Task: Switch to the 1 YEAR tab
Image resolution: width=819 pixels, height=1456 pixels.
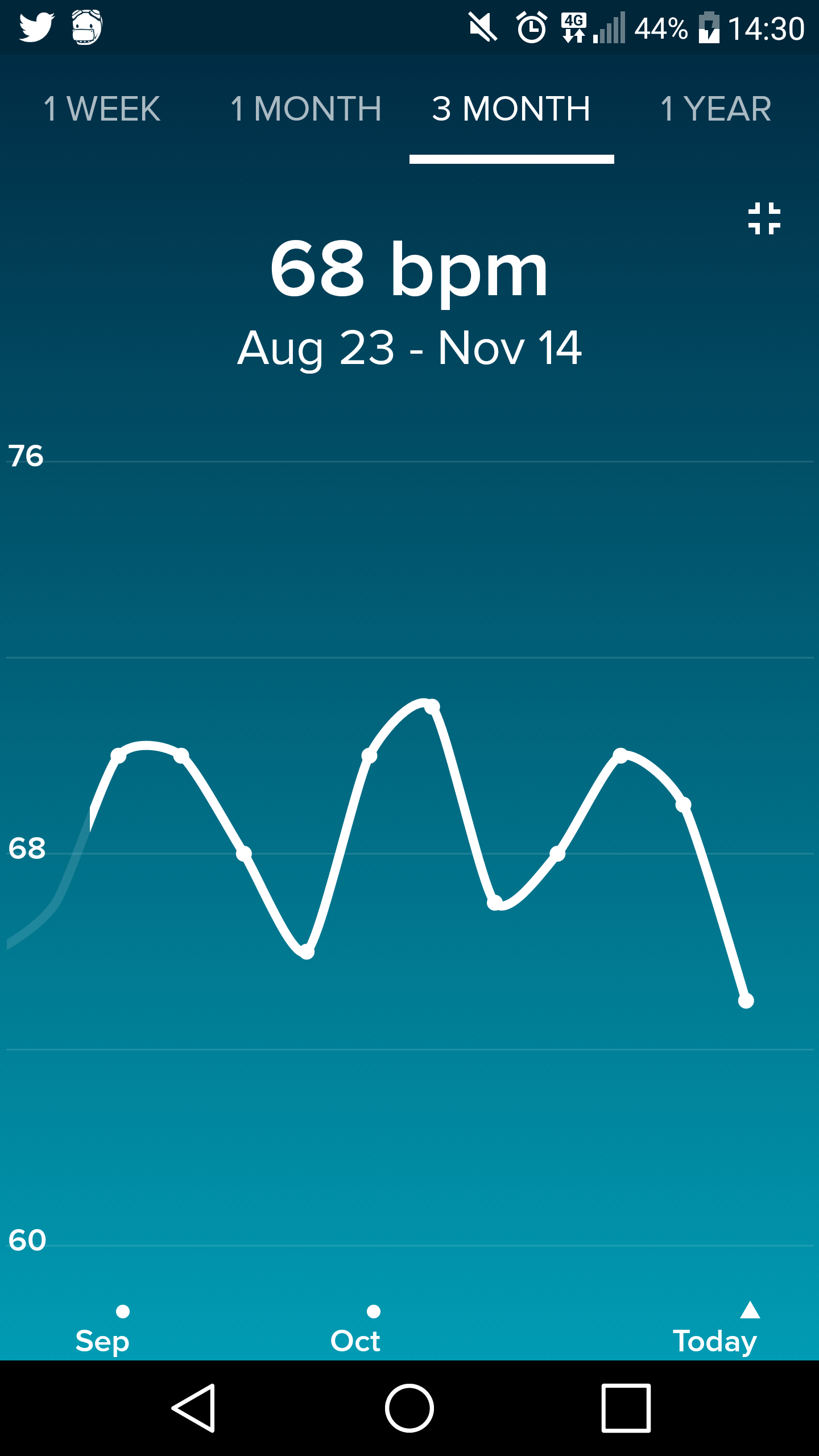Action: coord(715,109)
